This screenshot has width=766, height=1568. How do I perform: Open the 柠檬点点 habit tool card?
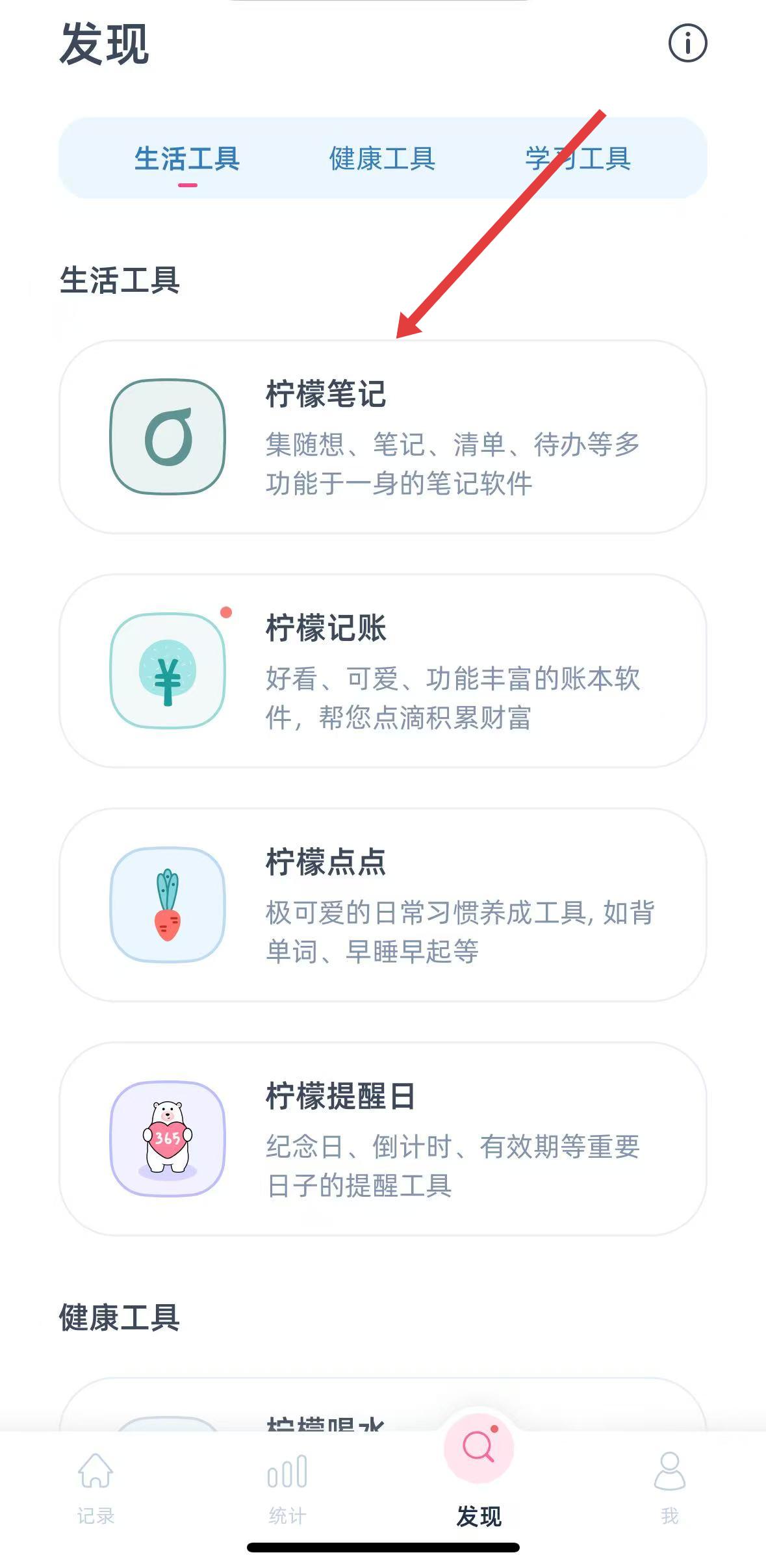click(x=383, y=905)
